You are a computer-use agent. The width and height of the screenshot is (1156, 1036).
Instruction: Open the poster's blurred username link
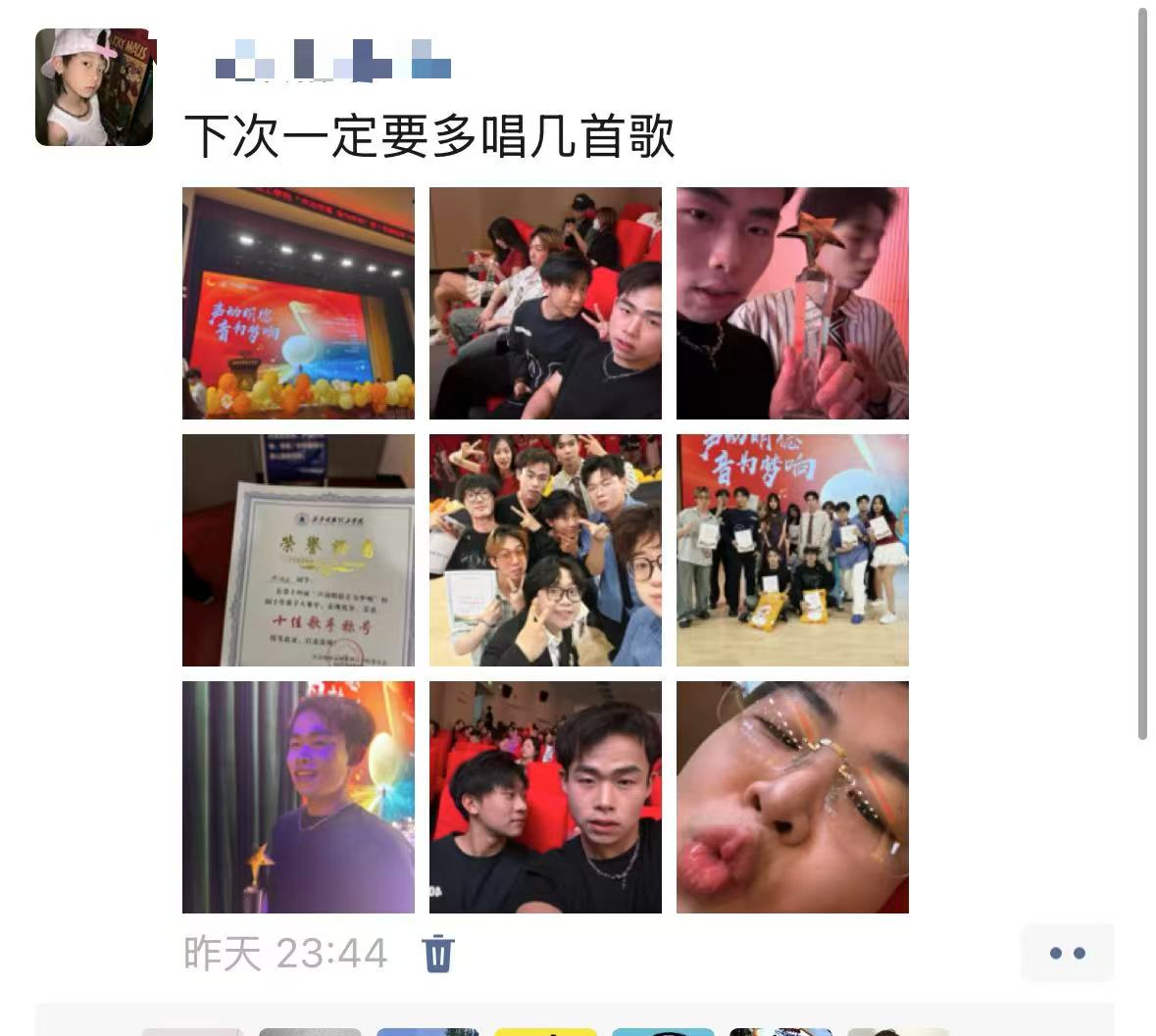(332, 60)
